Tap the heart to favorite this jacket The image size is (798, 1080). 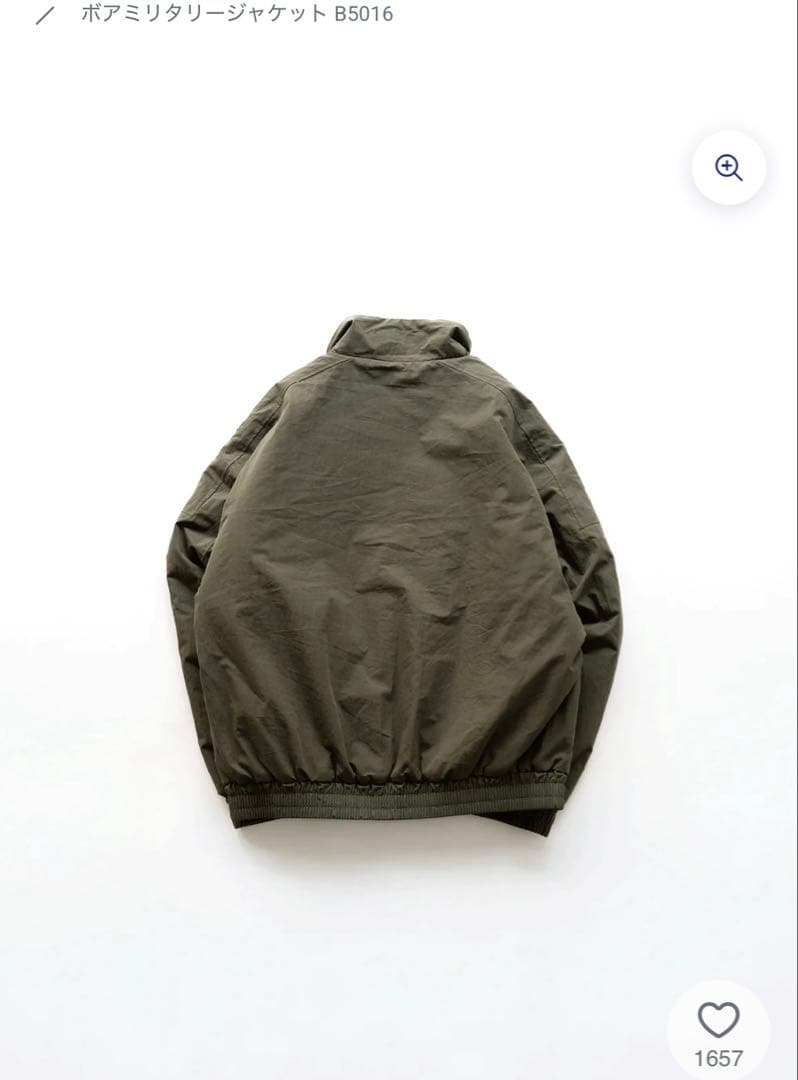tap(718, 1020)
